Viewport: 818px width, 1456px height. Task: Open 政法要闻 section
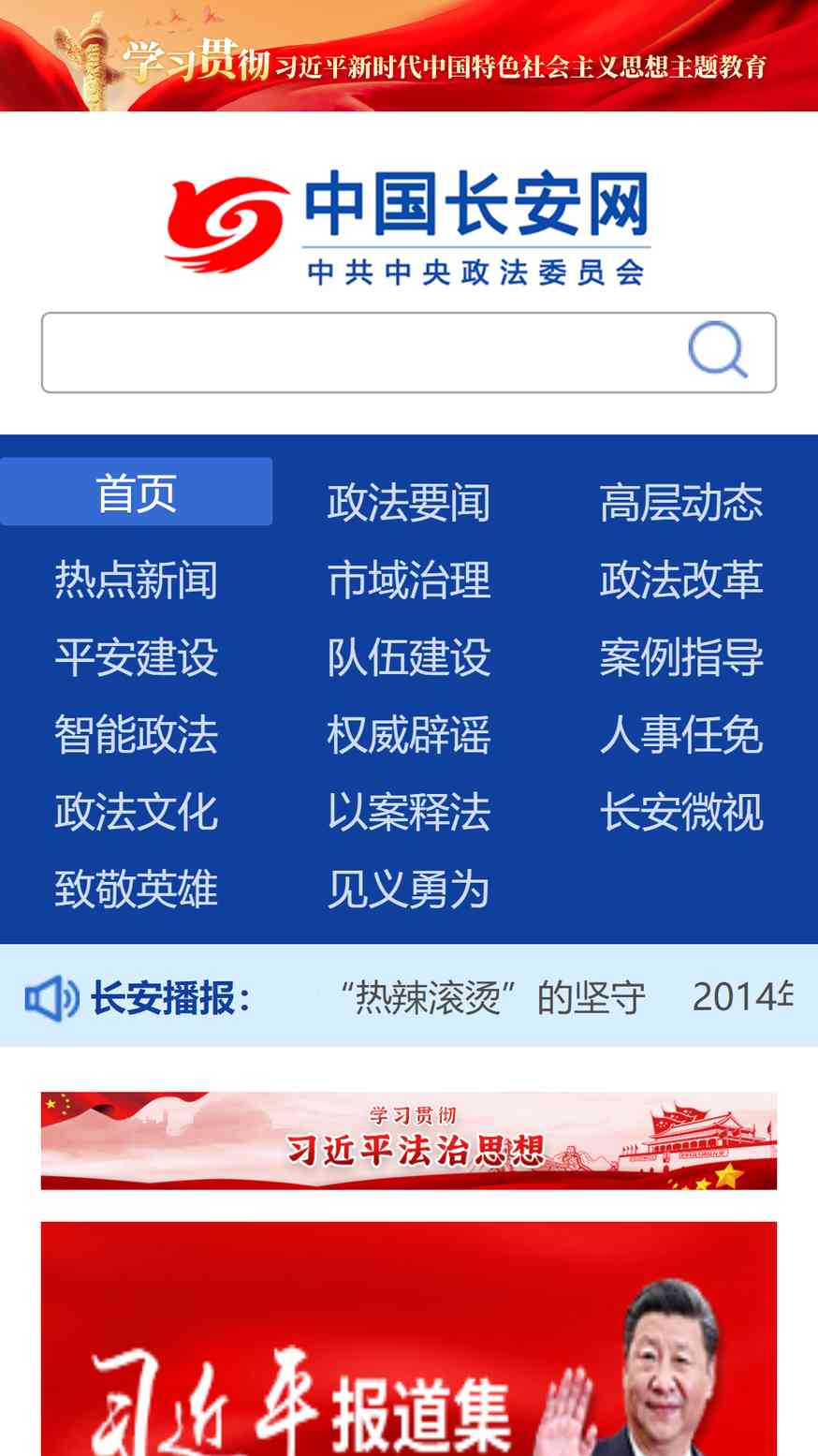(408, 503)
